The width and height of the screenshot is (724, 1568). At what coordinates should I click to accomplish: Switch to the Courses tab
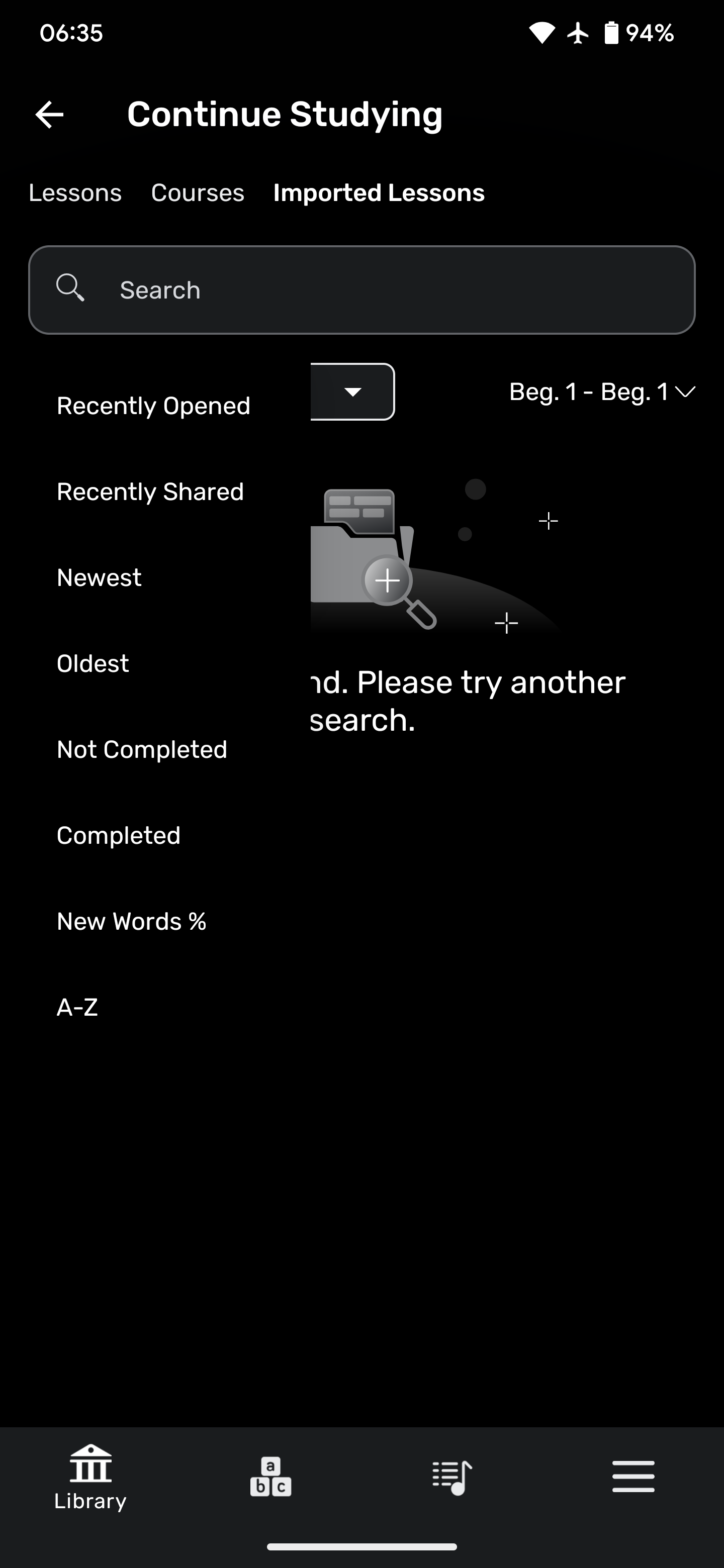click(x=197, y=193)
